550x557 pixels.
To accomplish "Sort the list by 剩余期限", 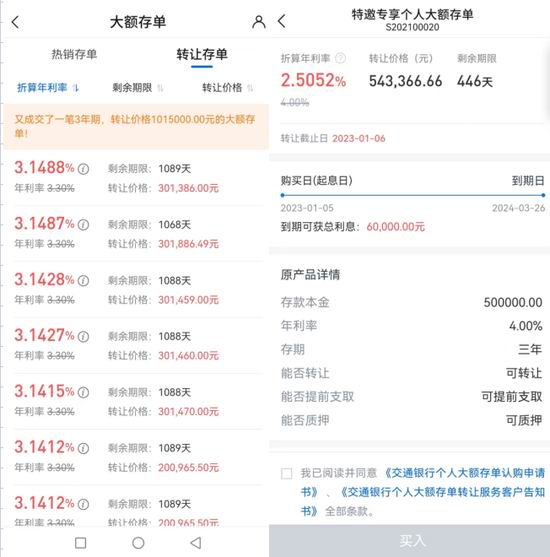I will (138, 88).
